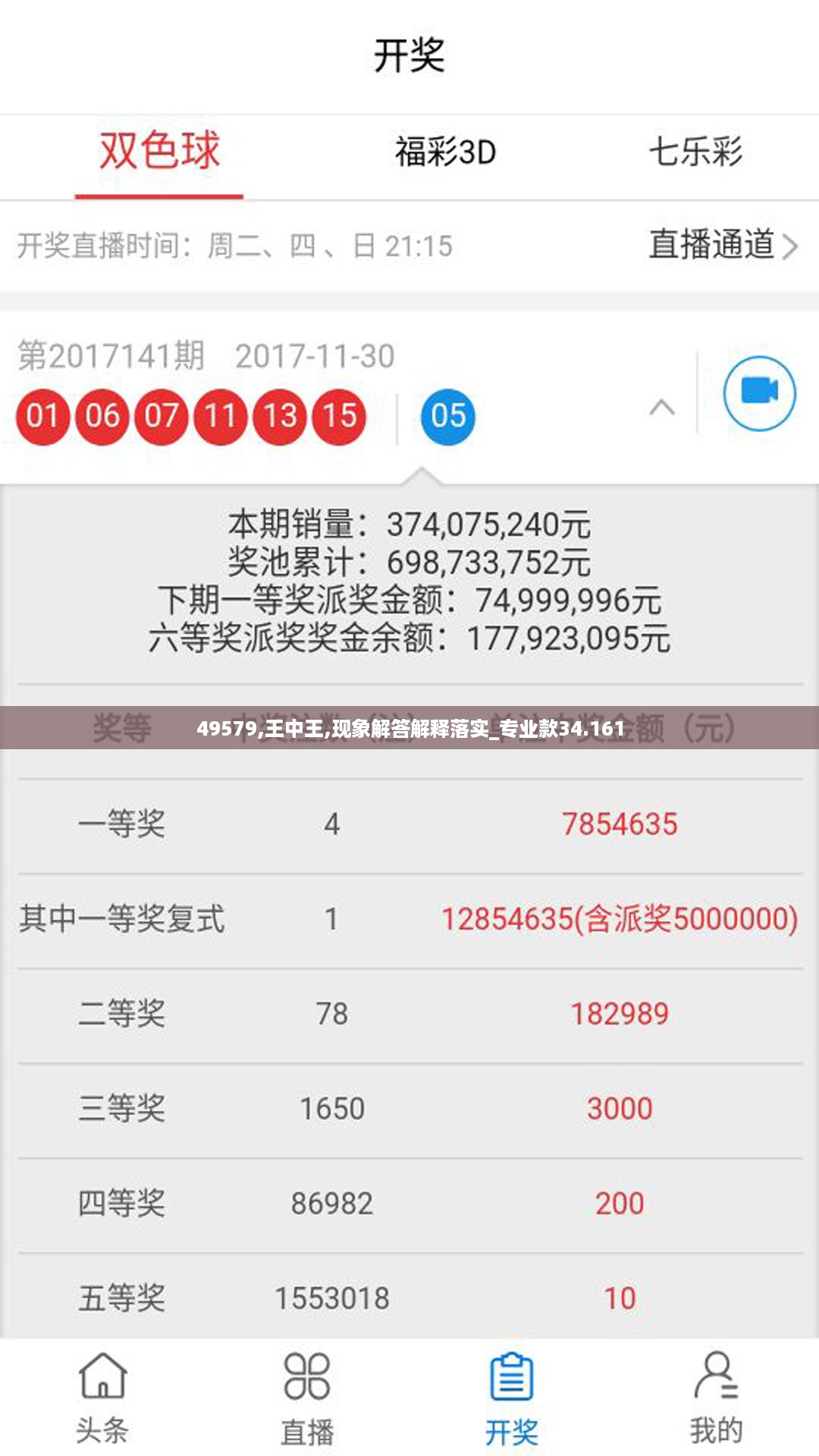Open the 直播 bottom tab

[307, 1397]
